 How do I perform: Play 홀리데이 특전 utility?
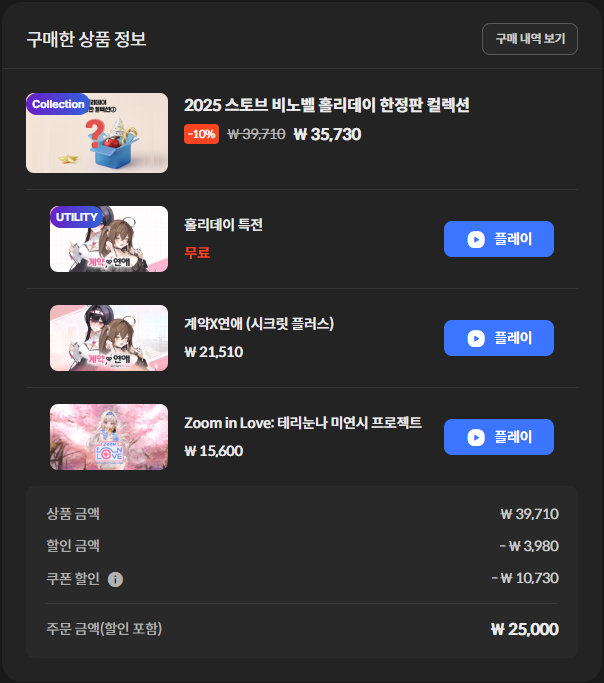(498, 239)
